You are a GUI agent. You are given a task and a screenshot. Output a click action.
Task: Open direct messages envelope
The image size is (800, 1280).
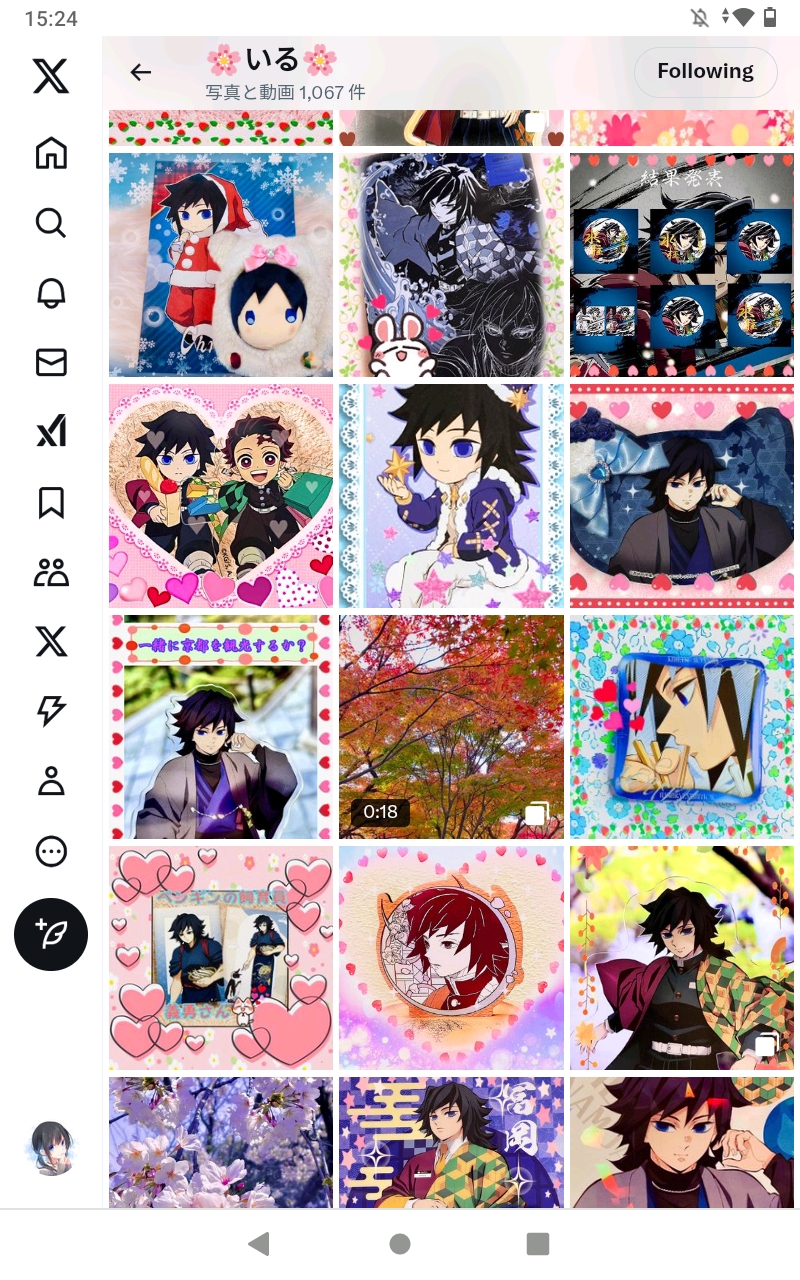pos(51,362)
